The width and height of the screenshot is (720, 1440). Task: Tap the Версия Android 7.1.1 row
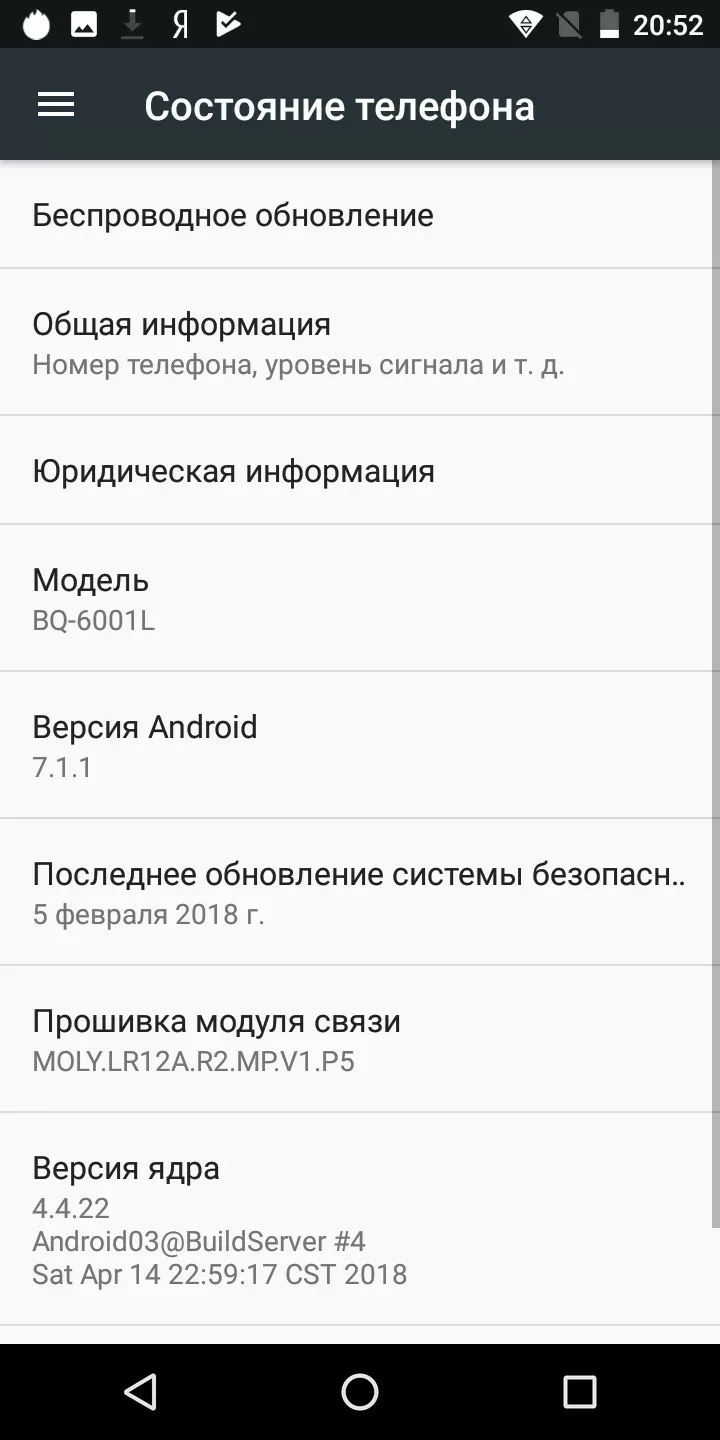tap(360, 745)
